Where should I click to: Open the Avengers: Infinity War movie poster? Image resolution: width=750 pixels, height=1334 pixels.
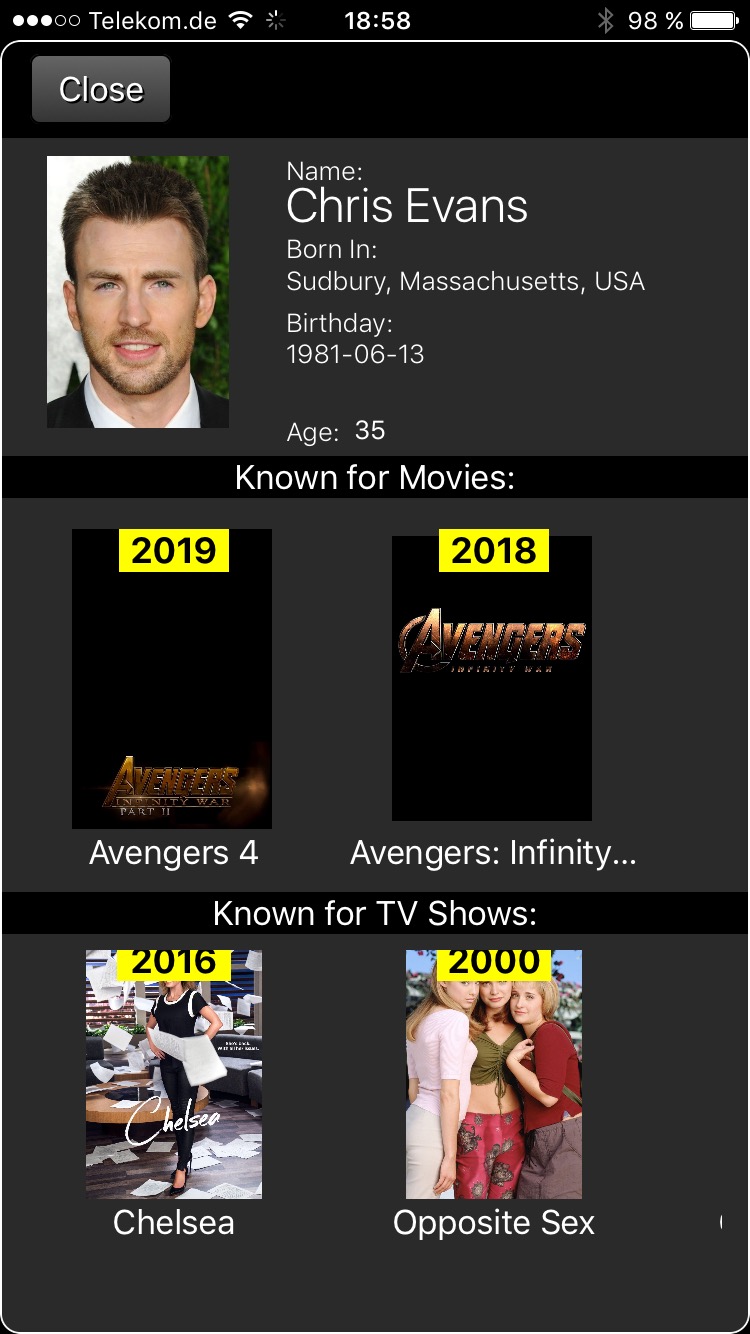click(492, 678)
